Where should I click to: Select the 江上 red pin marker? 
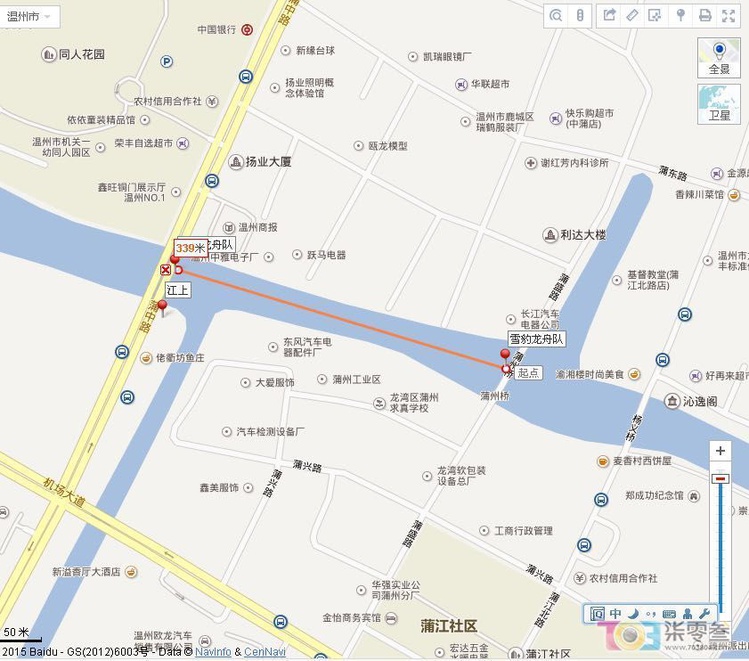[162, 307]
